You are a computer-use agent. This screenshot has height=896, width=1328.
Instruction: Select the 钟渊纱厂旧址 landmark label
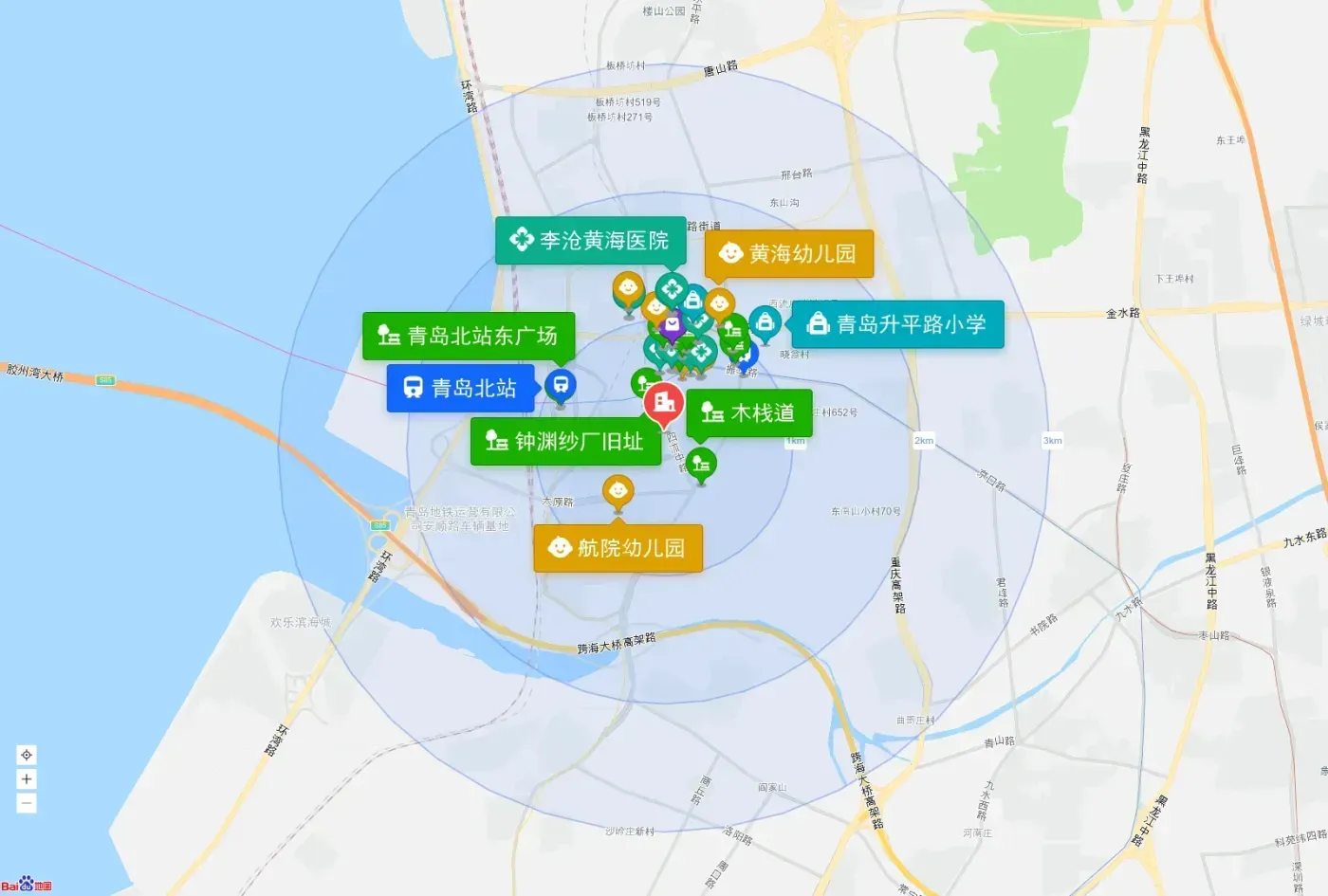click(x=565, y=441)
